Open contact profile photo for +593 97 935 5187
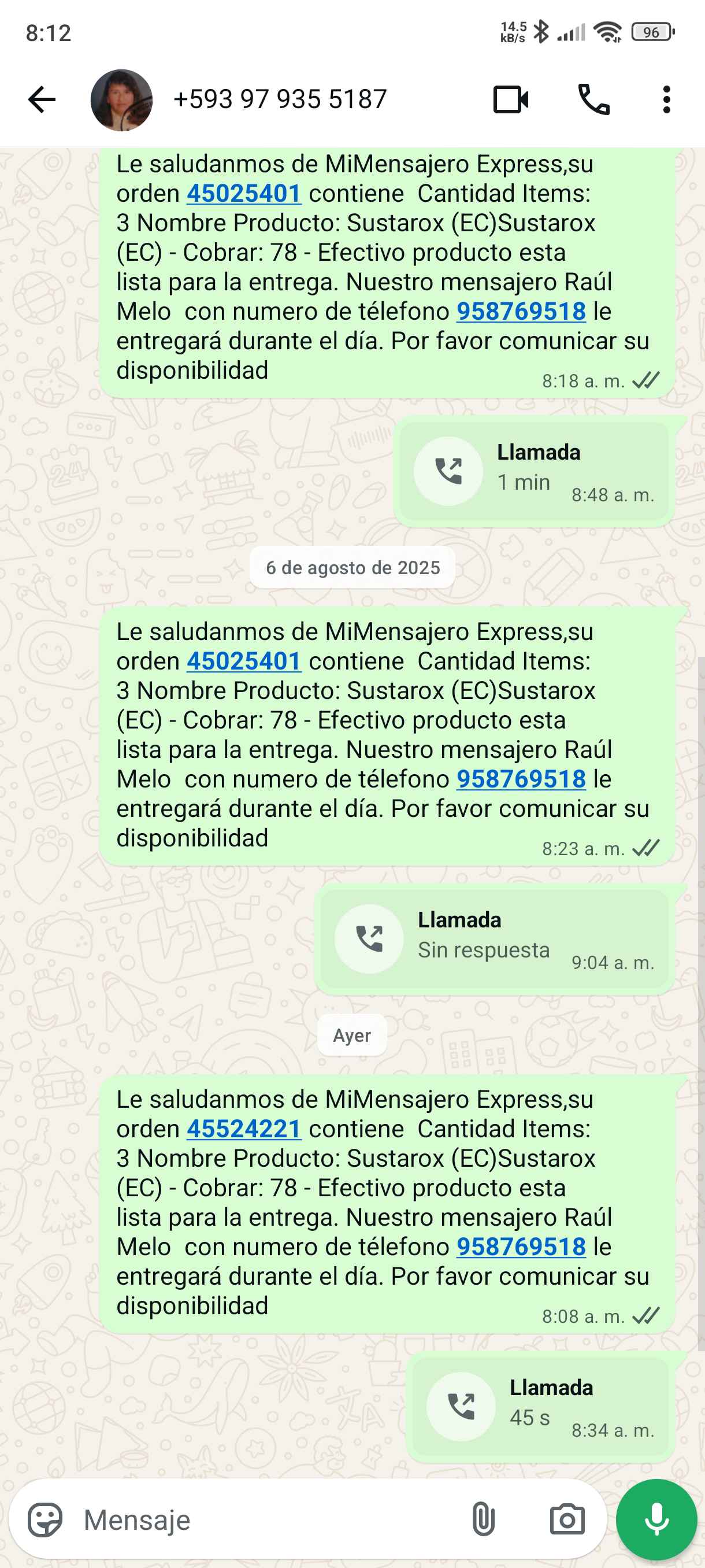 [122, 100]
